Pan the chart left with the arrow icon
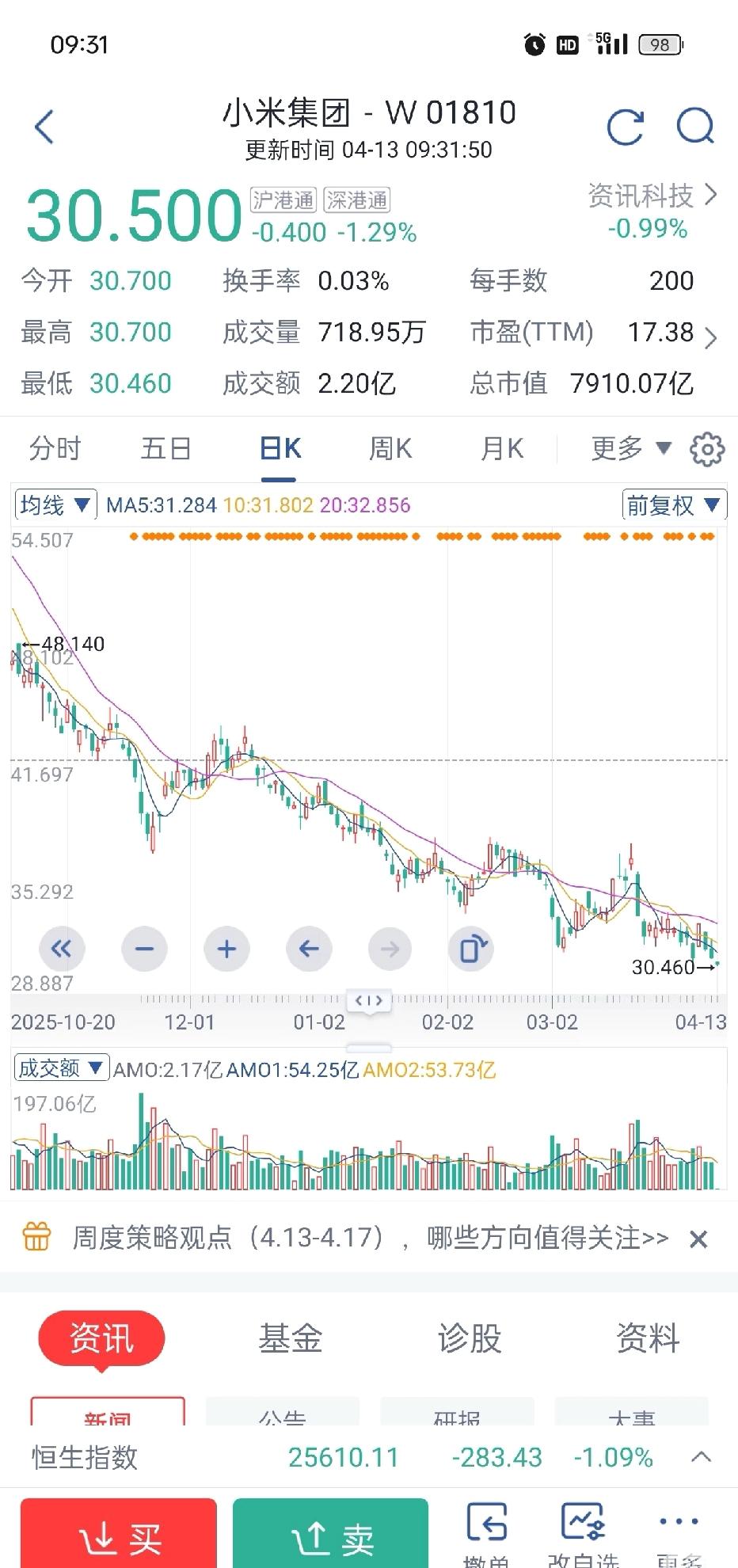738x1568 pixels. (x=309, y=949)
